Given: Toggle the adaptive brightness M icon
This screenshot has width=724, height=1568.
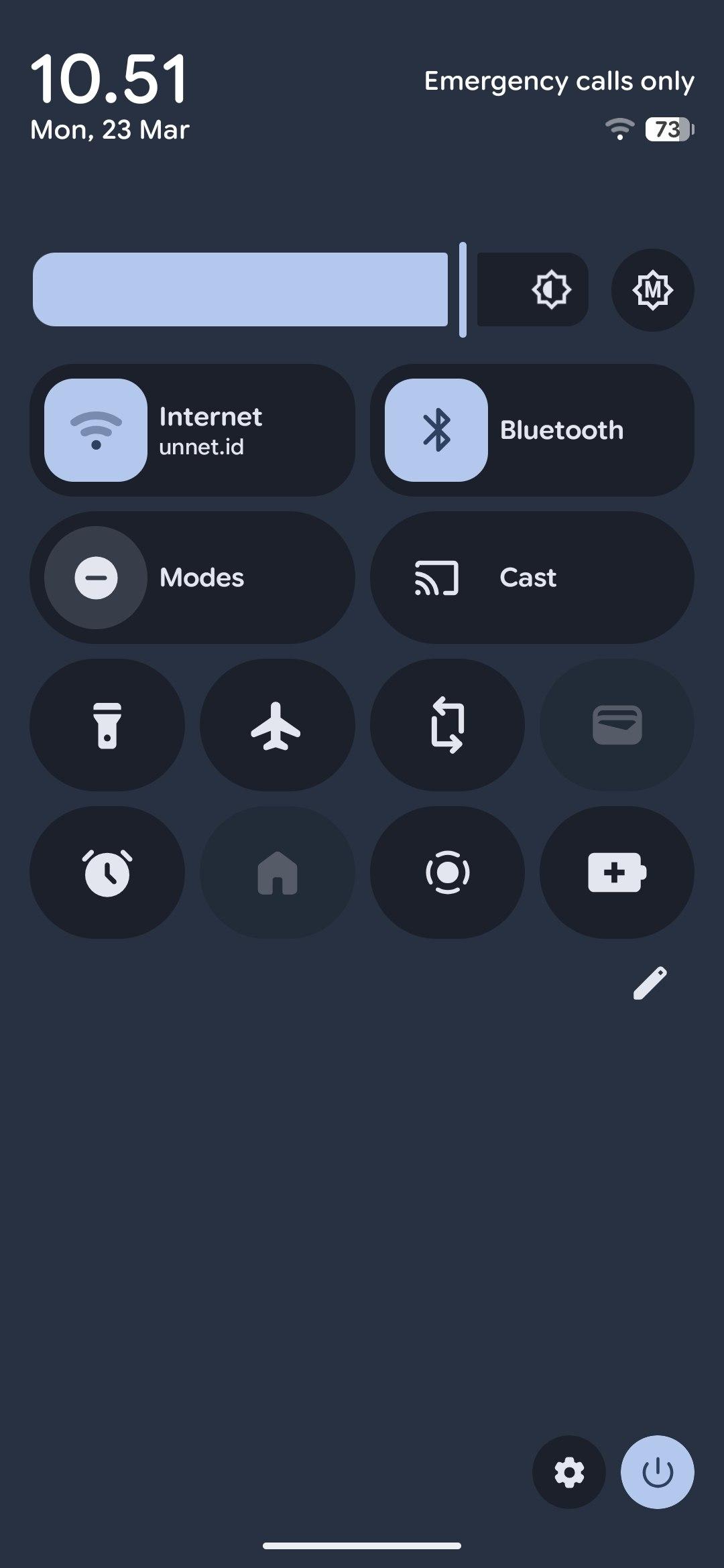Looking at the screenshot, I should (652, 289).
